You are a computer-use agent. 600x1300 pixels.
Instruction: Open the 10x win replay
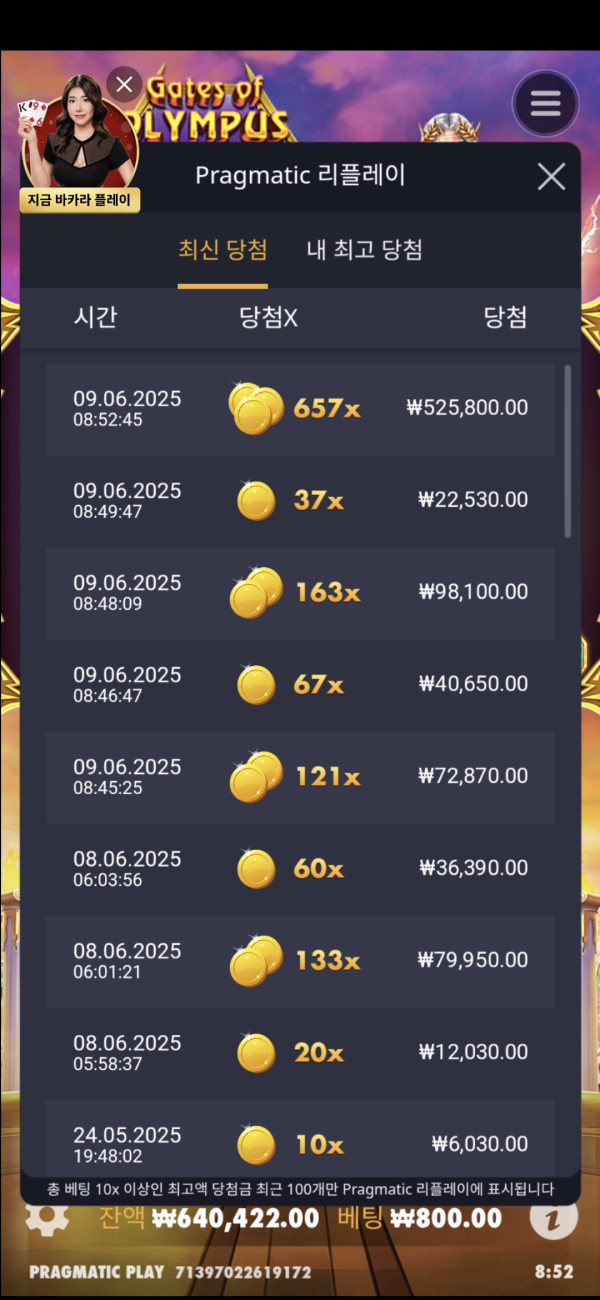coord(300,1140)
